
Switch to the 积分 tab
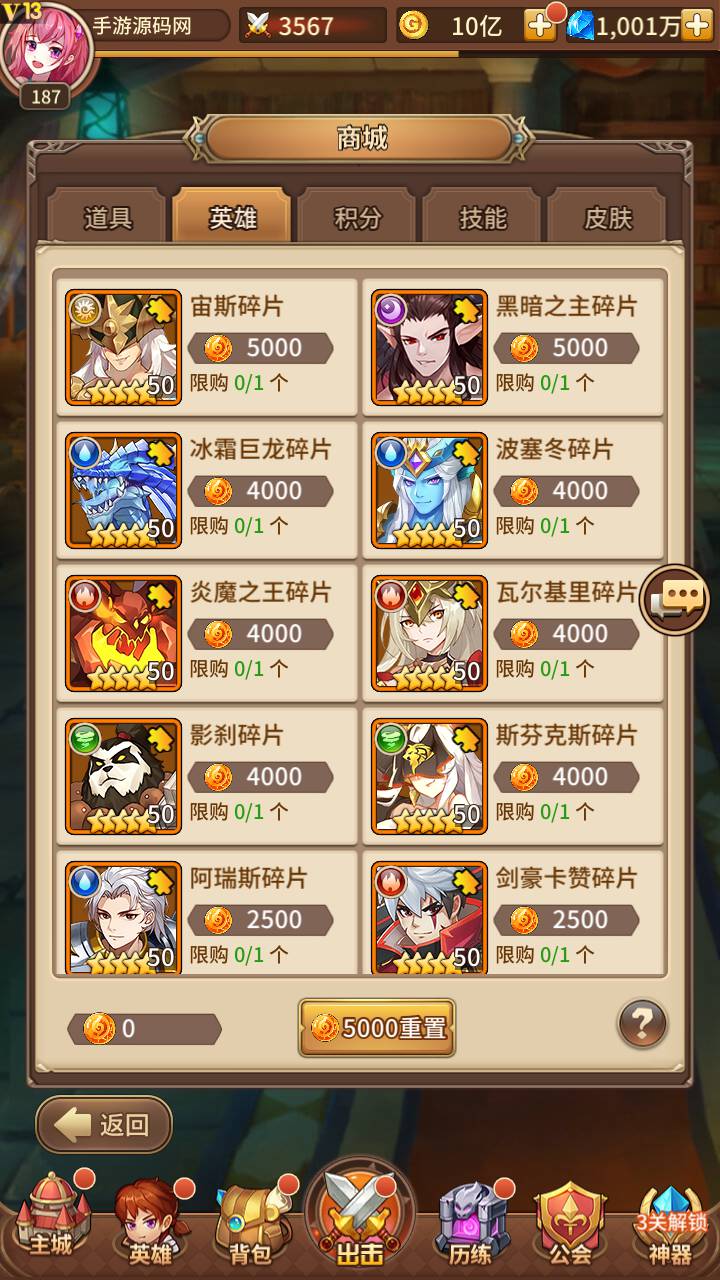[x=357, y=217]
